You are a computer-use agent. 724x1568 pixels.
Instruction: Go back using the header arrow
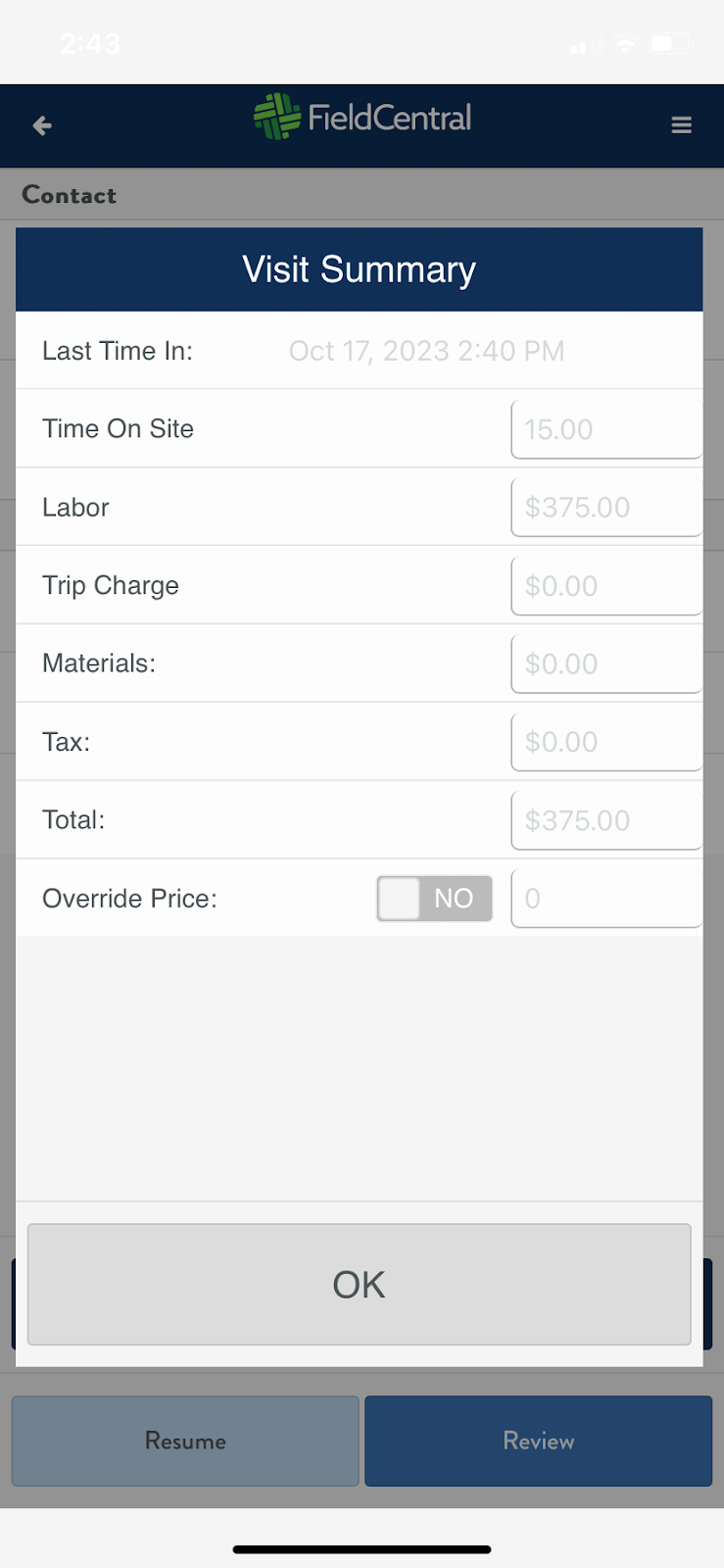[42, 125]
